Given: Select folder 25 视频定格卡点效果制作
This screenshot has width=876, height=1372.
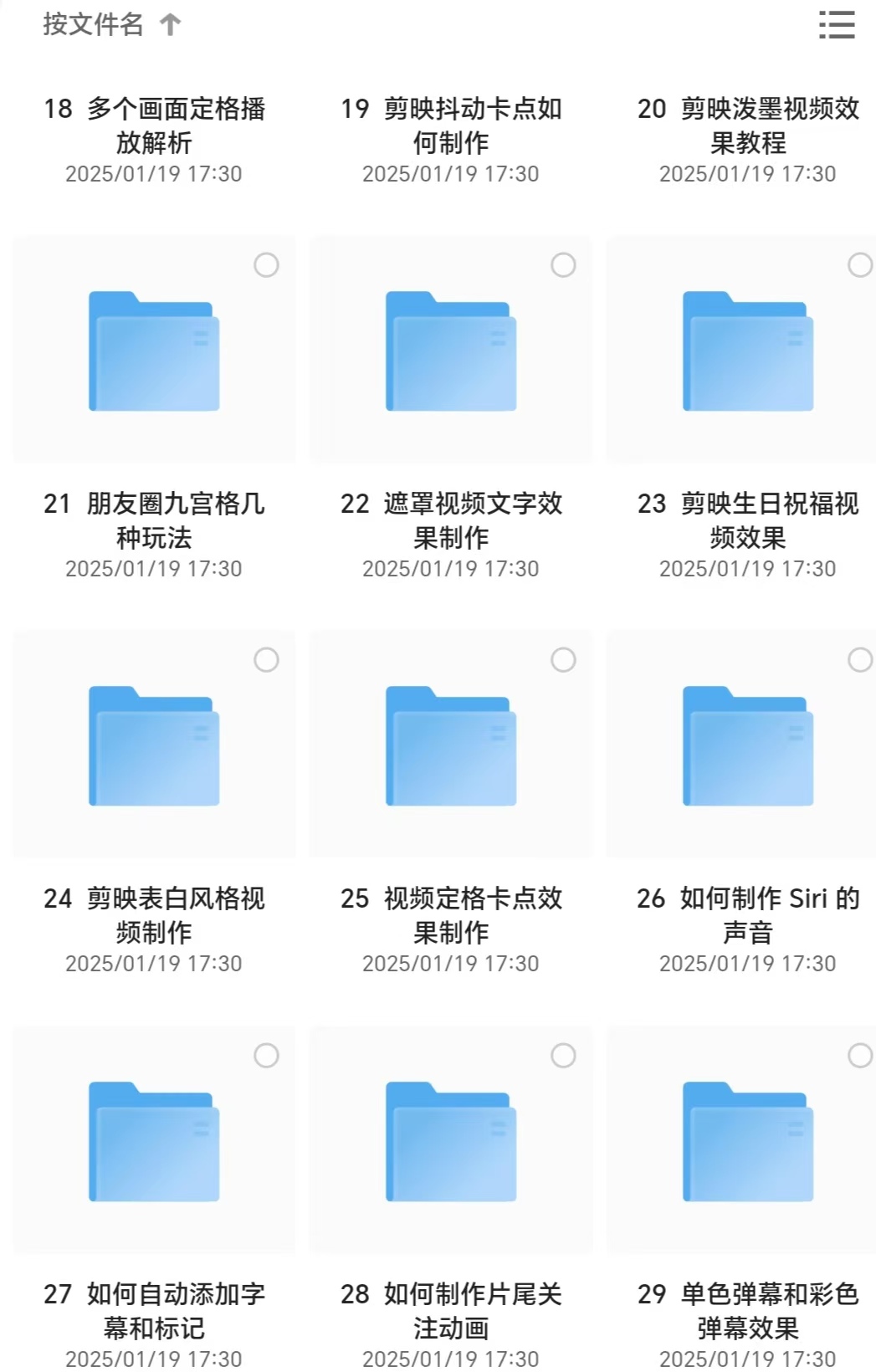Looking at the screenshot, I should point(563,660).
